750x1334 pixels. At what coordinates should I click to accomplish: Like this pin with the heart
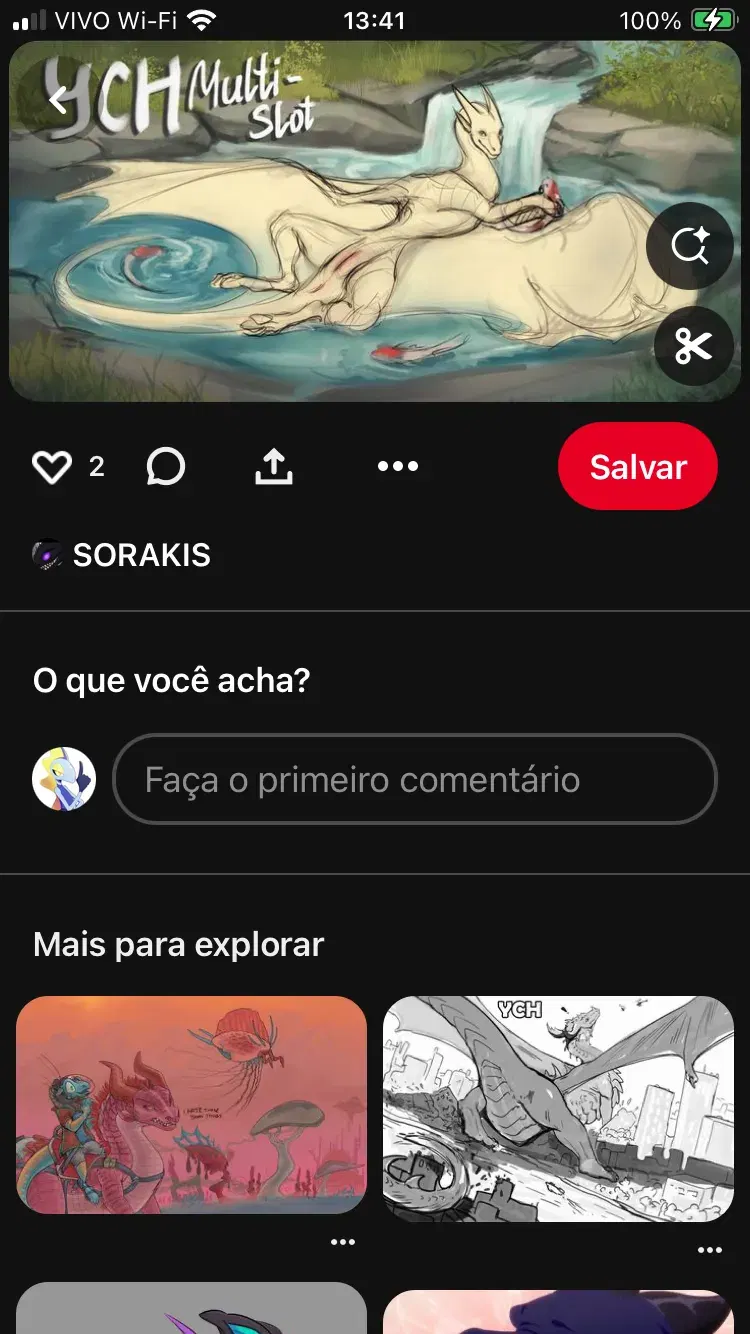point(52,467)
